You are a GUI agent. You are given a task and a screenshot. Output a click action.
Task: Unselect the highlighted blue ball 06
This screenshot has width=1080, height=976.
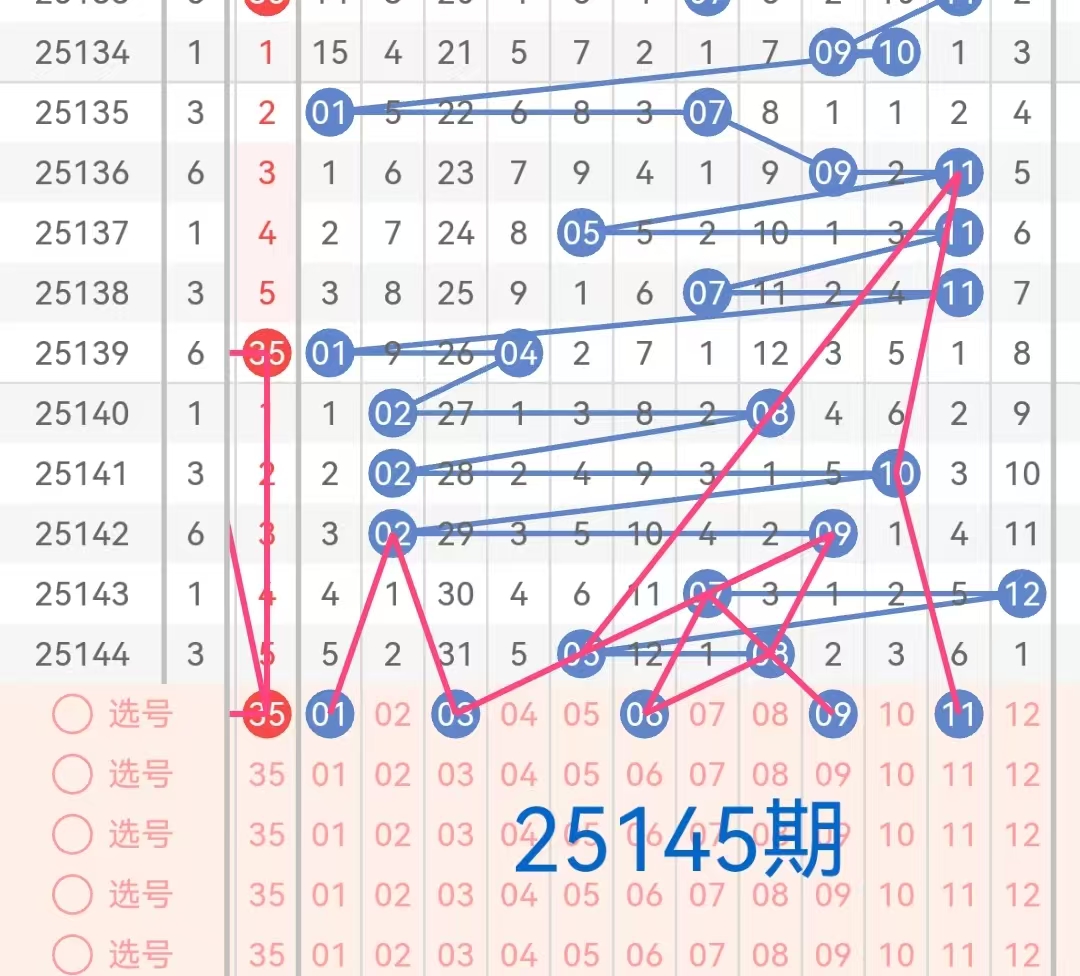(644, 714)
